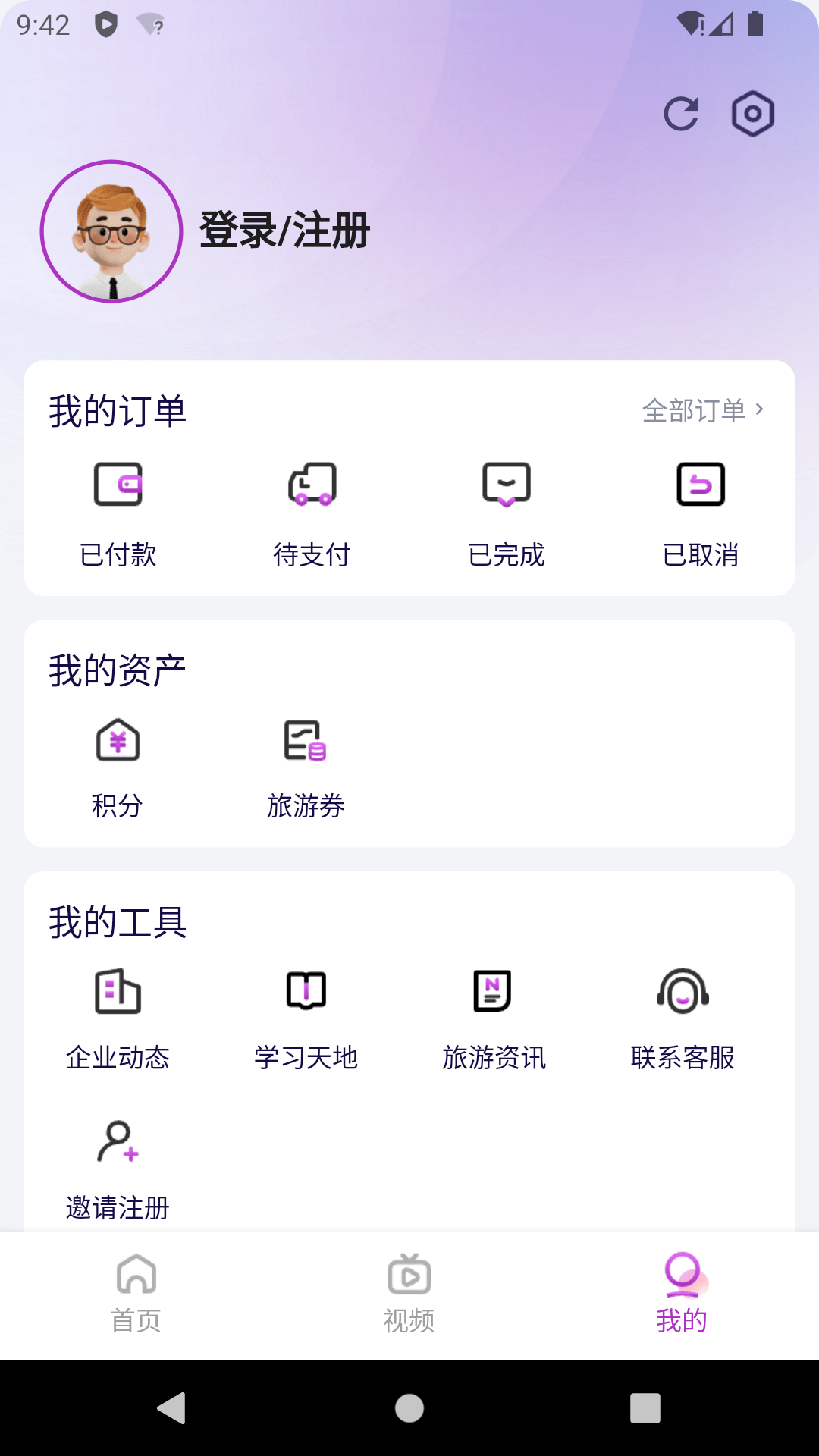819x1456 pixels.
Task: Tap the refresh icon at top
Action: point(682,112)
